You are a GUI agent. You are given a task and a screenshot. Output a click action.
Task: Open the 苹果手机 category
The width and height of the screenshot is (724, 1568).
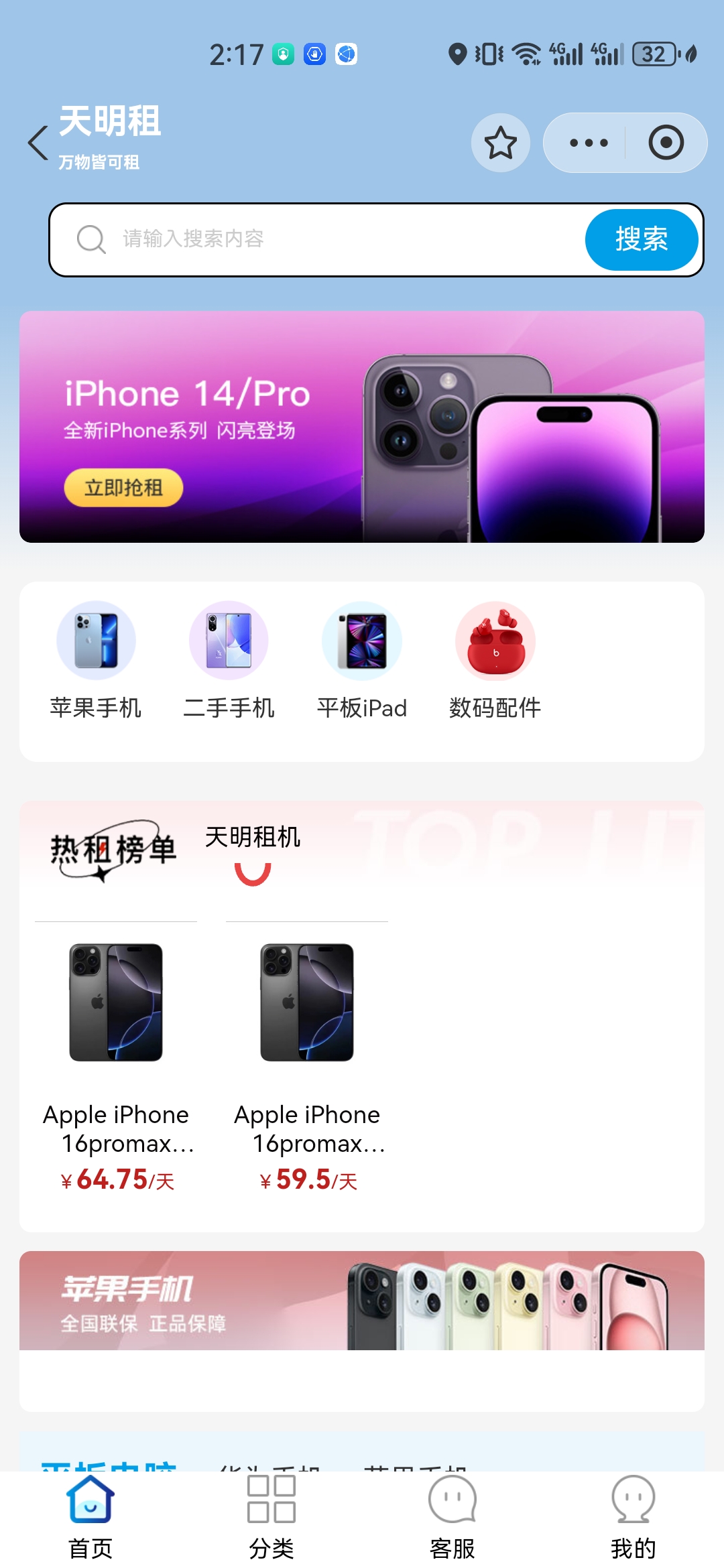(96, 661)
